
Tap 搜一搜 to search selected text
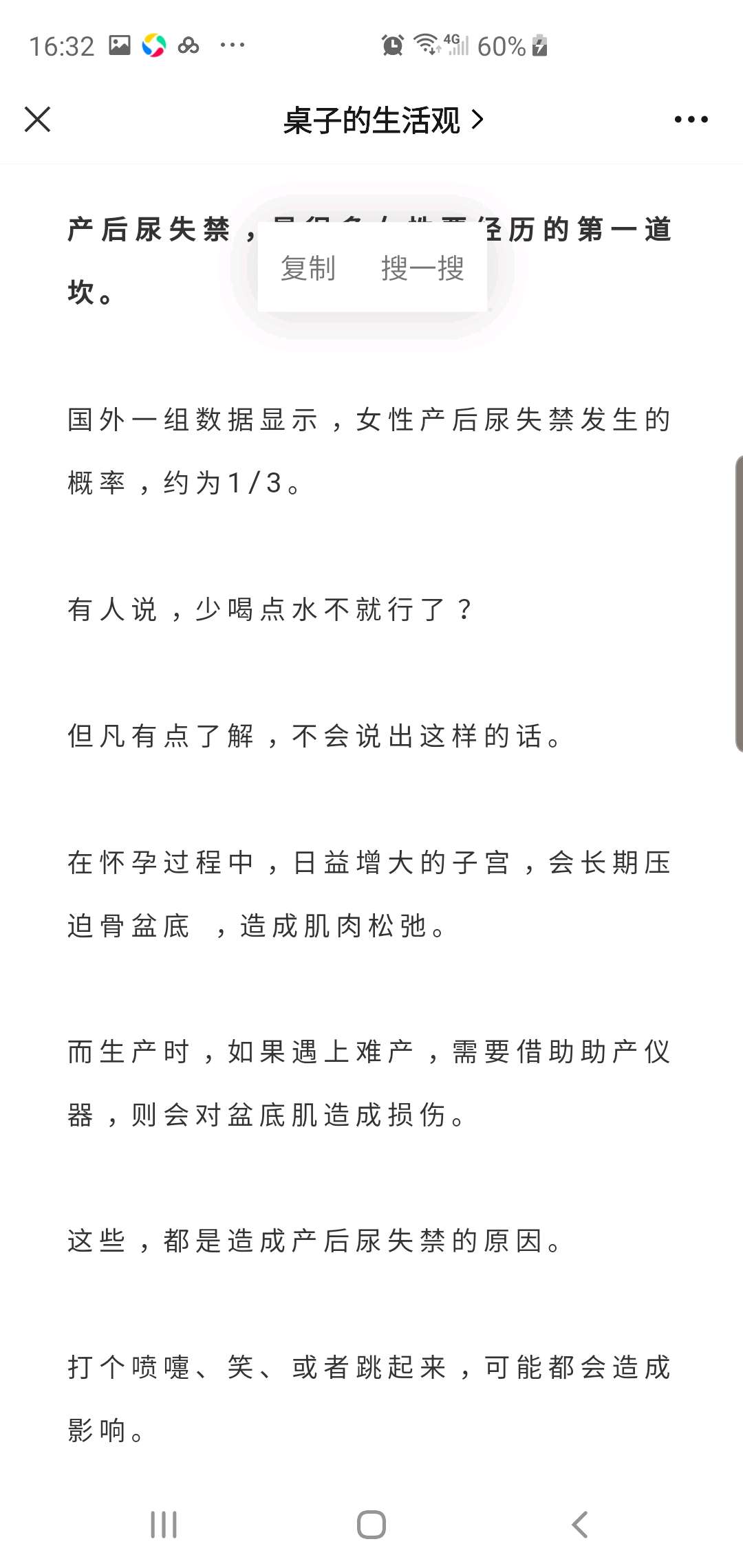click(423, 268)
